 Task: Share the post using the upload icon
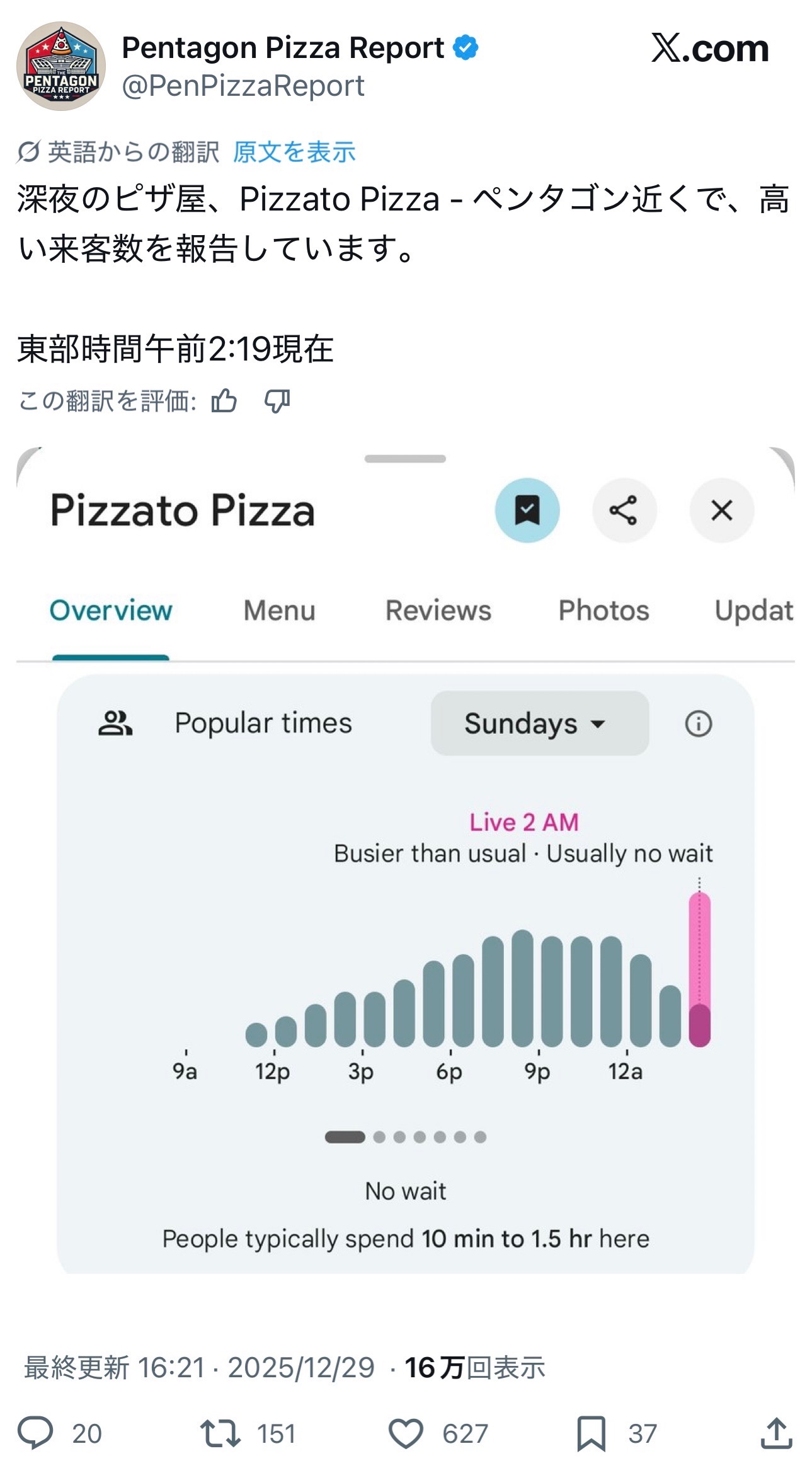(x=775, y=1433)
